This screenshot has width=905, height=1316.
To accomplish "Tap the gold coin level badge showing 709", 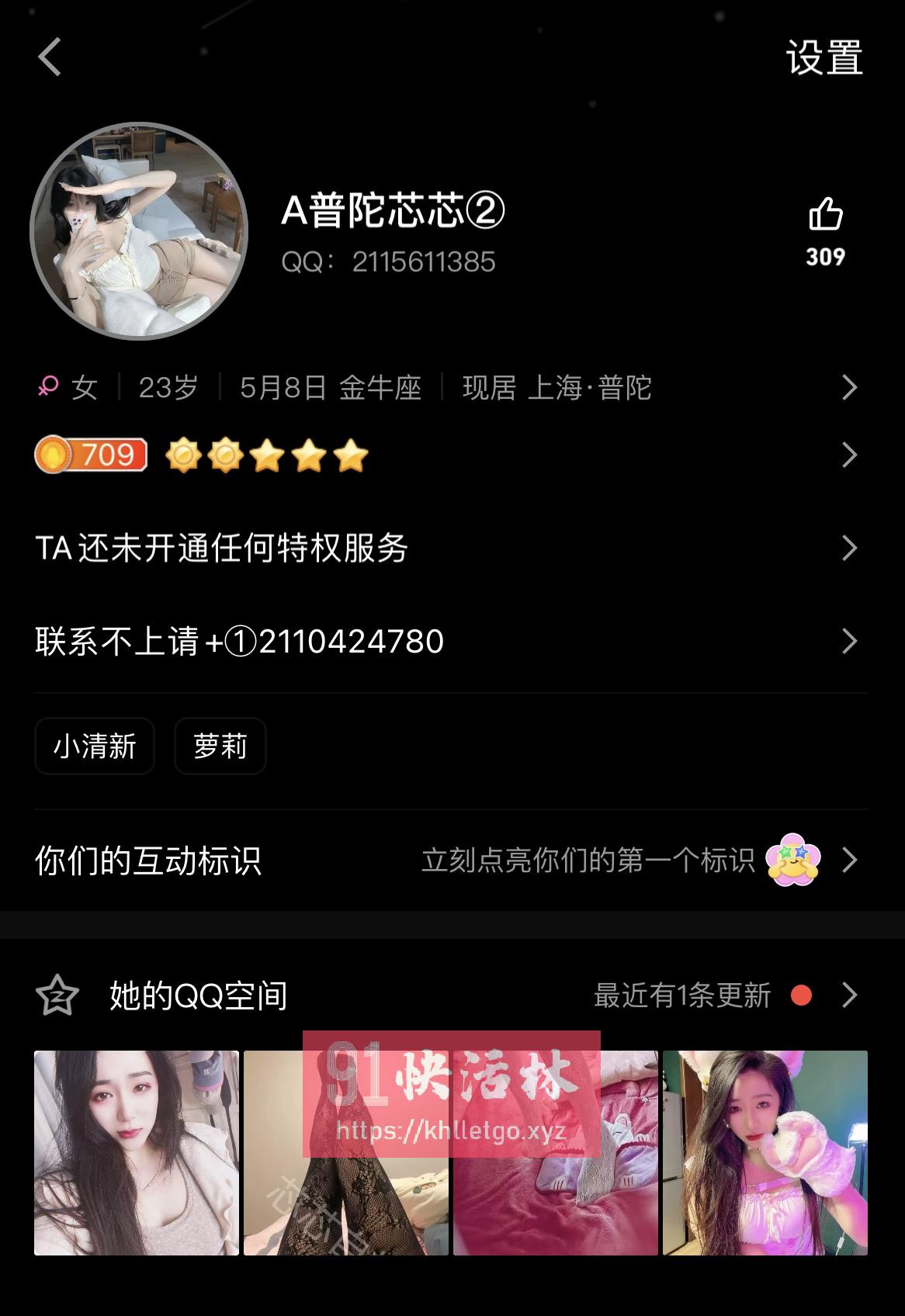I will pos(89,456).
